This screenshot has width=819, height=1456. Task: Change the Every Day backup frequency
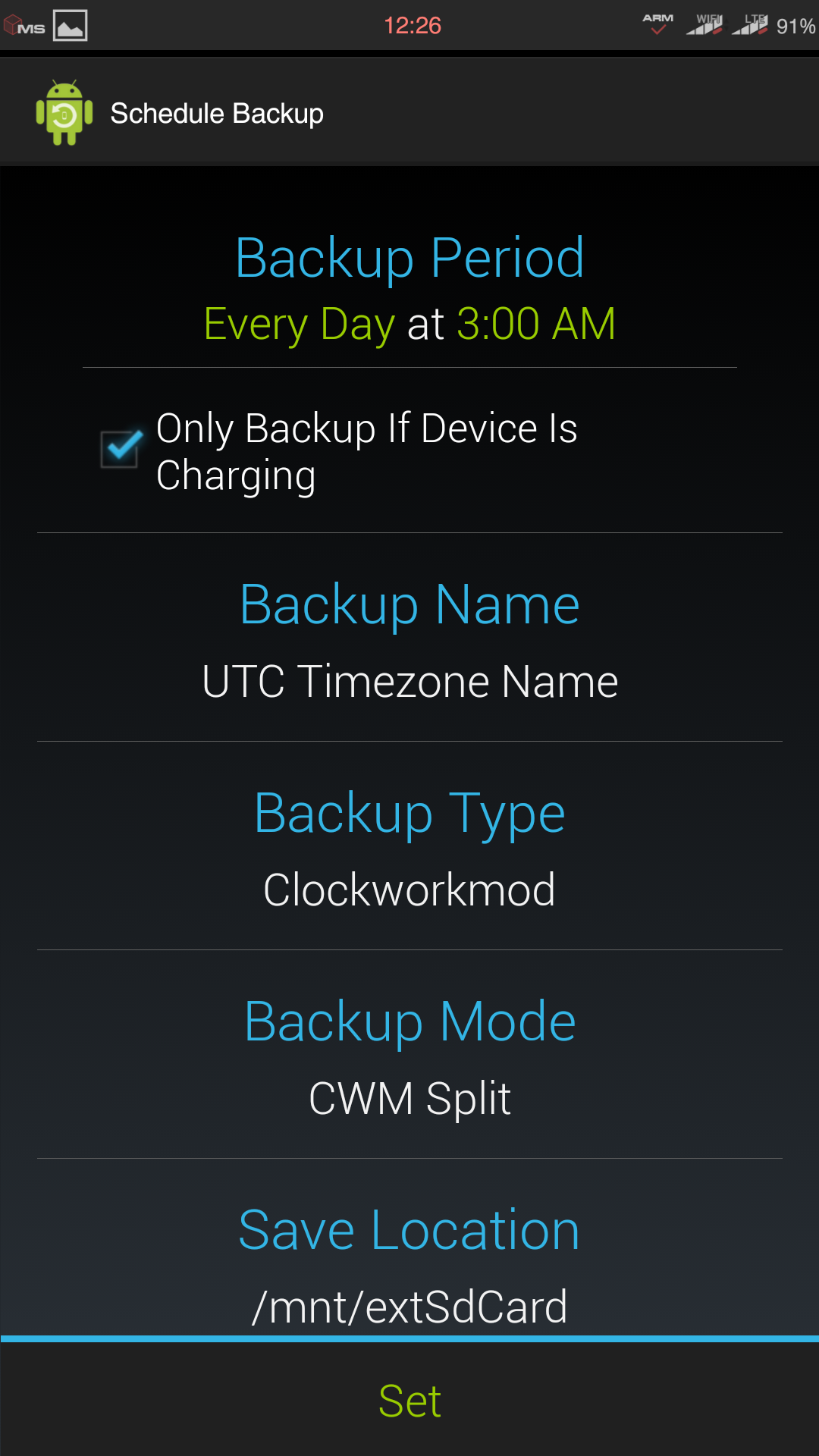point(299,325)
